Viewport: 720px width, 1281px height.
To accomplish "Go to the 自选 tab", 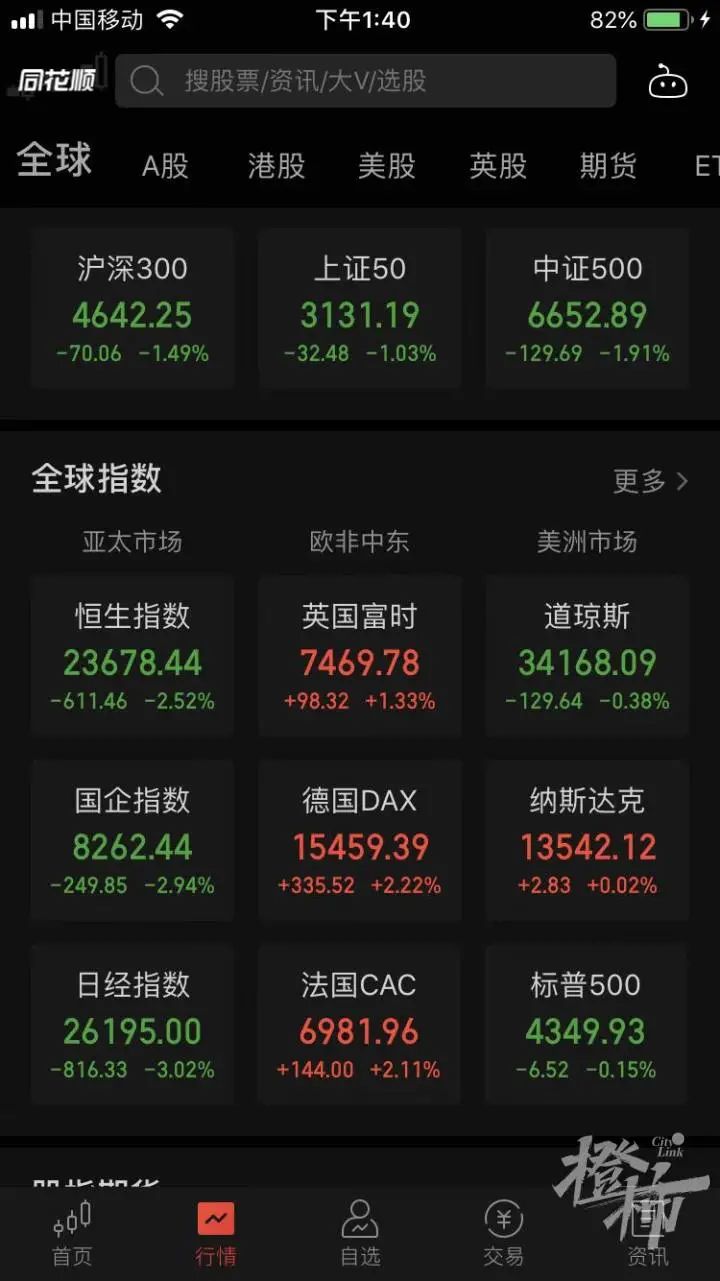I will point(360,1233).
